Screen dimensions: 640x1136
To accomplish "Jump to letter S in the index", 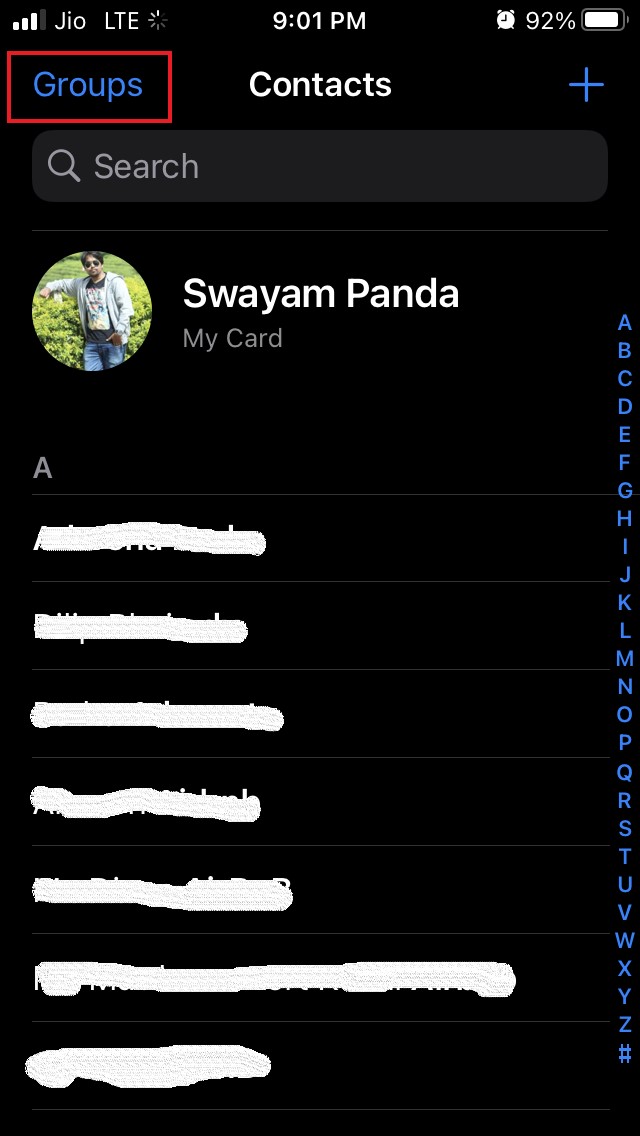I will pyautogui.click(x=625, y=828).
